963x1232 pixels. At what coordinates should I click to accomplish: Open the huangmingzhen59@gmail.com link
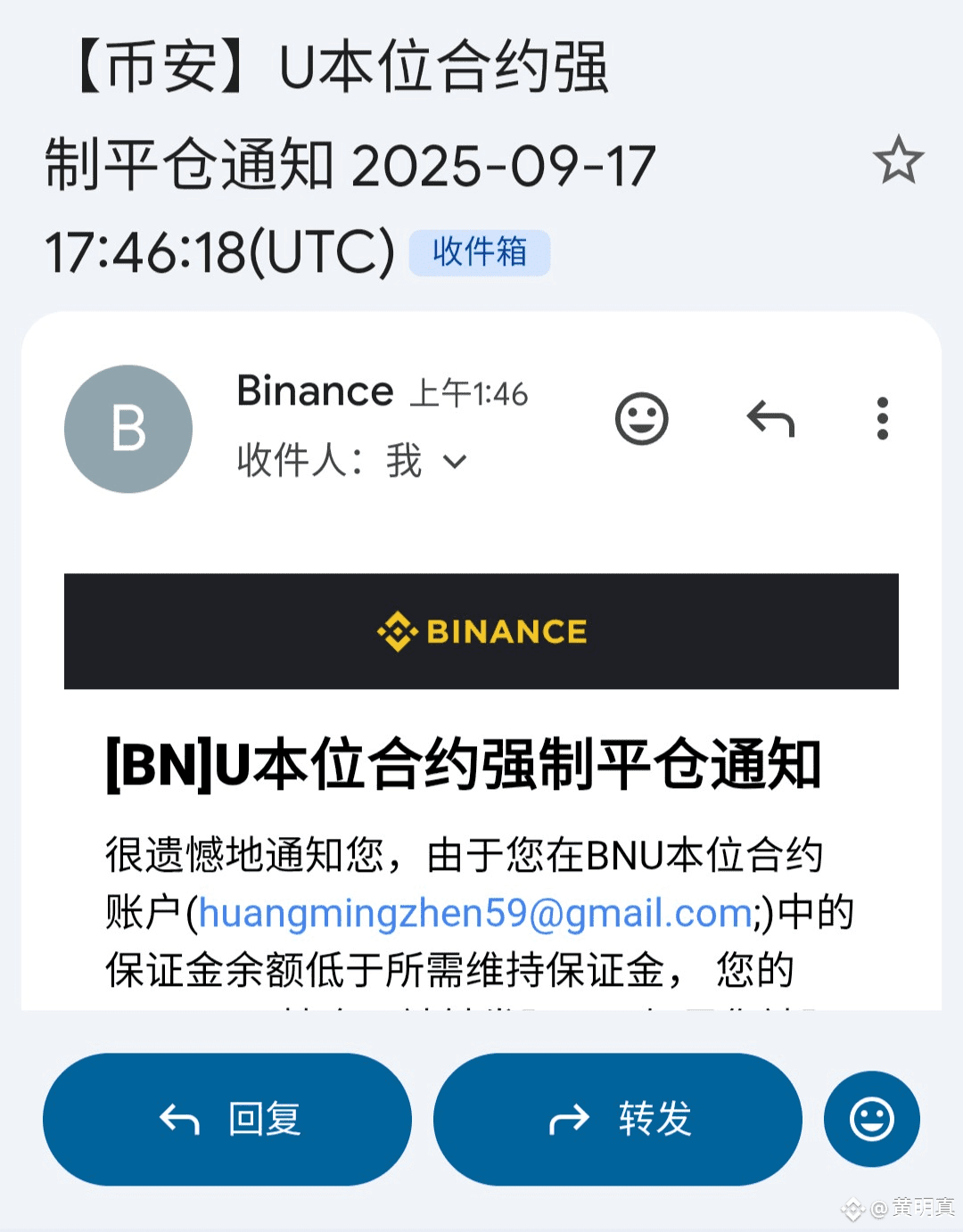tap(475, 913)
